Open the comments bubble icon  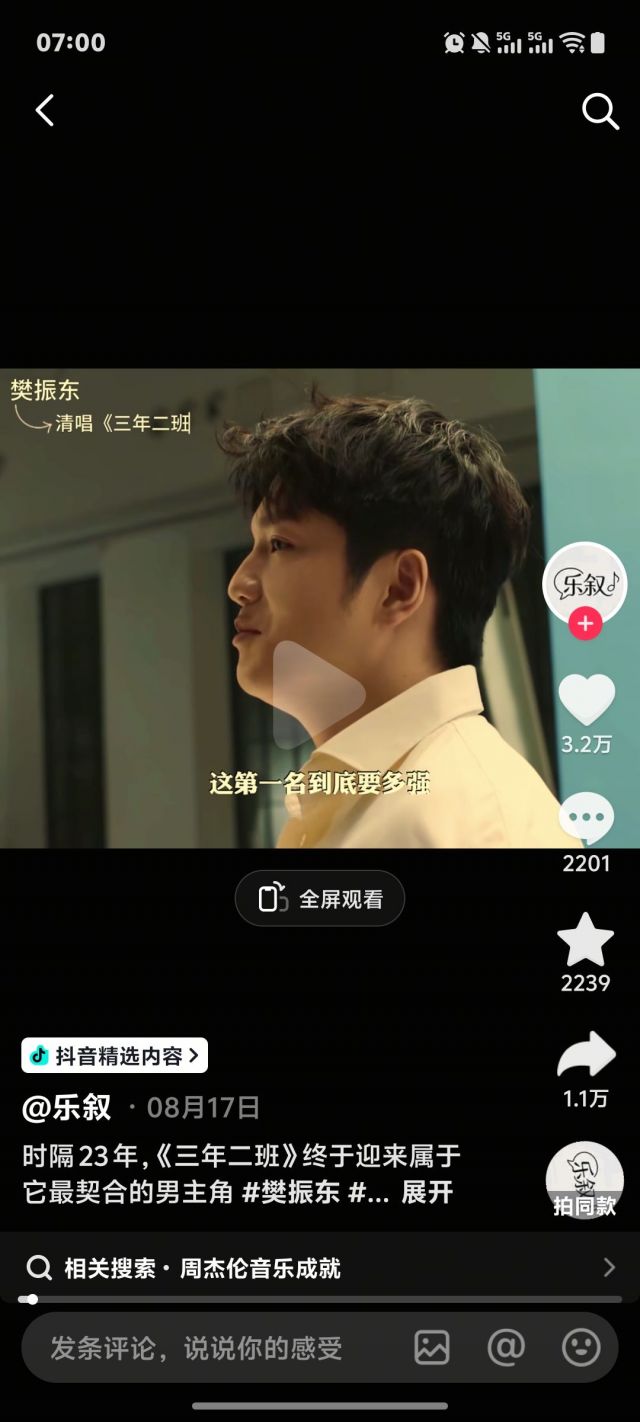[x=586, y=819]
